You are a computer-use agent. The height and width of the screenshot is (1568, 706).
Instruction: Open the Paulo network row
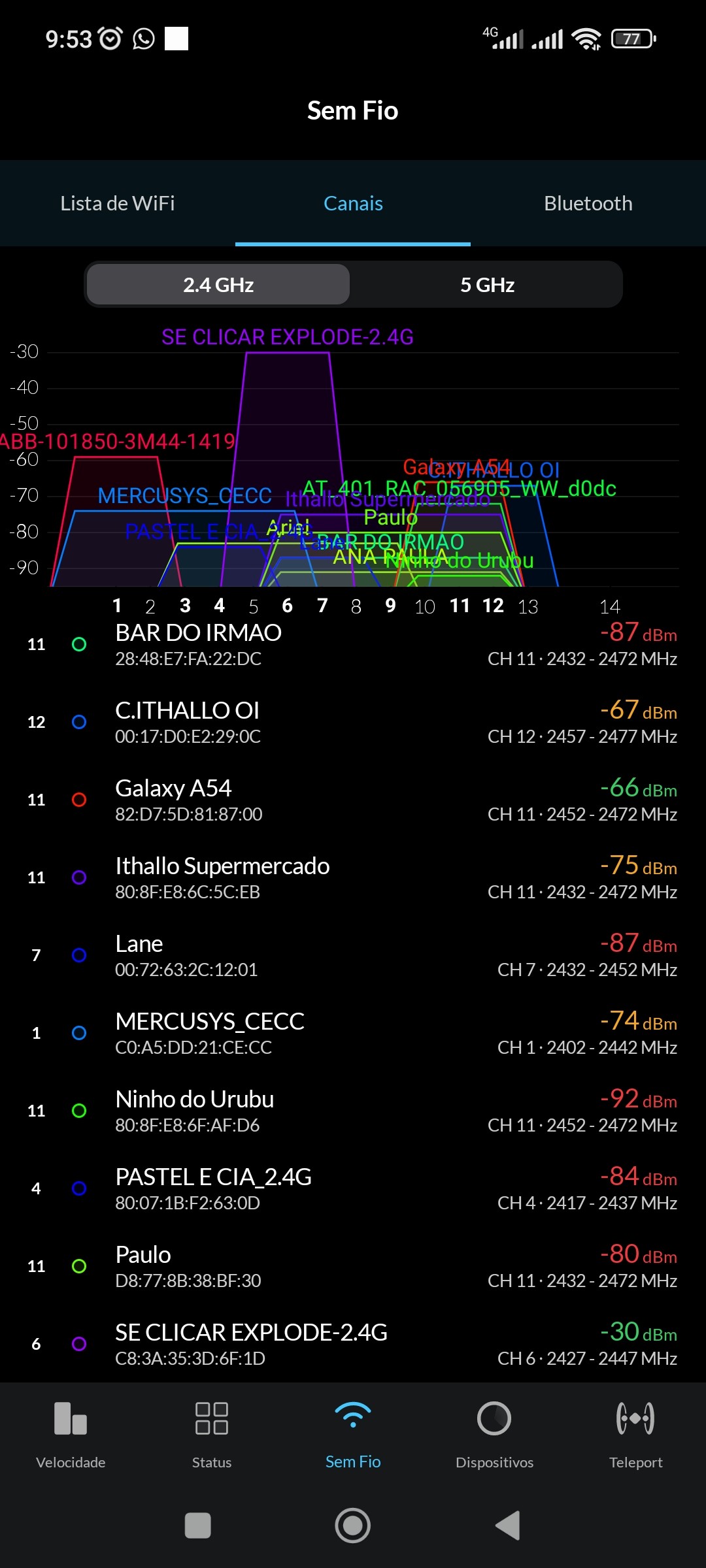[353, 1267]
